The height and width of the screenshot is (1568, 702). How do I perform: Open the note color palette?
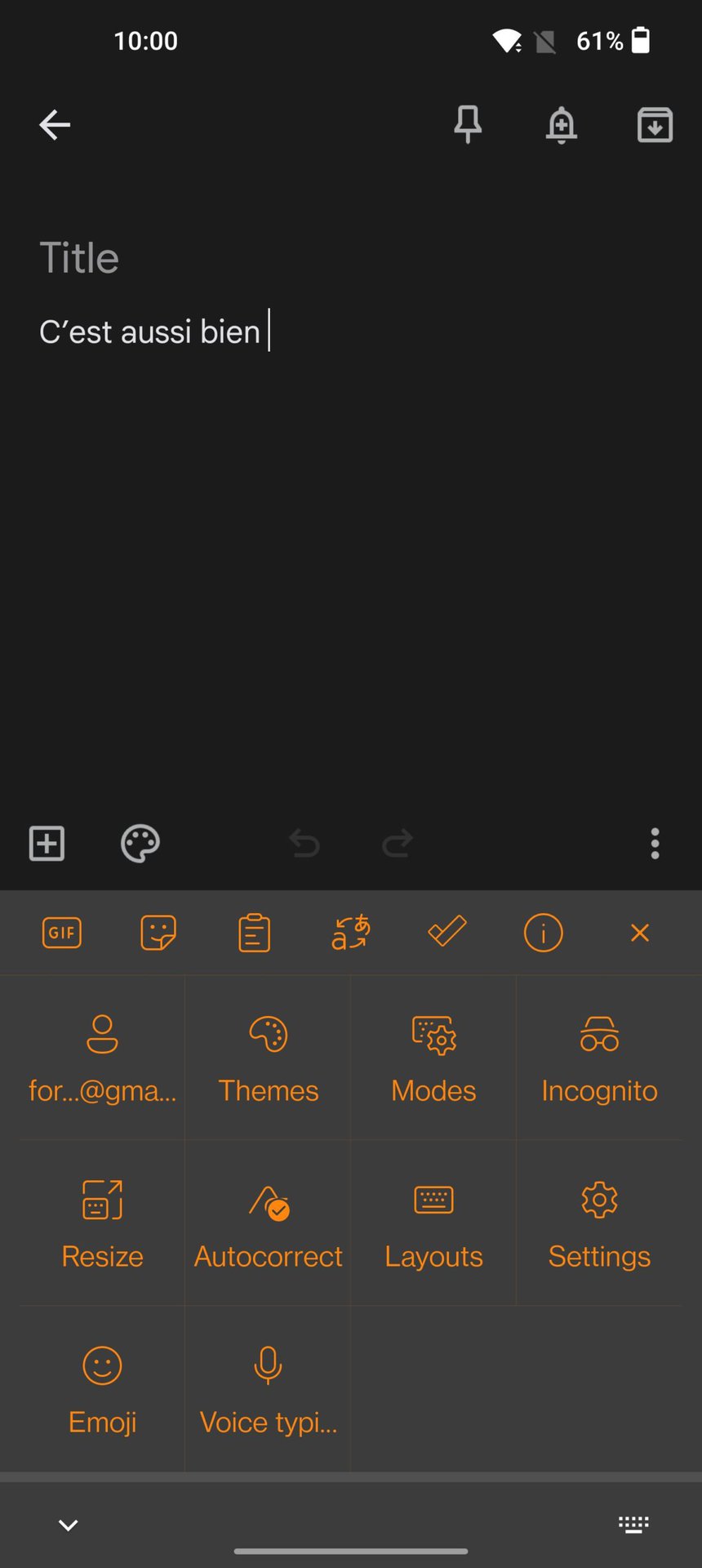140,843
